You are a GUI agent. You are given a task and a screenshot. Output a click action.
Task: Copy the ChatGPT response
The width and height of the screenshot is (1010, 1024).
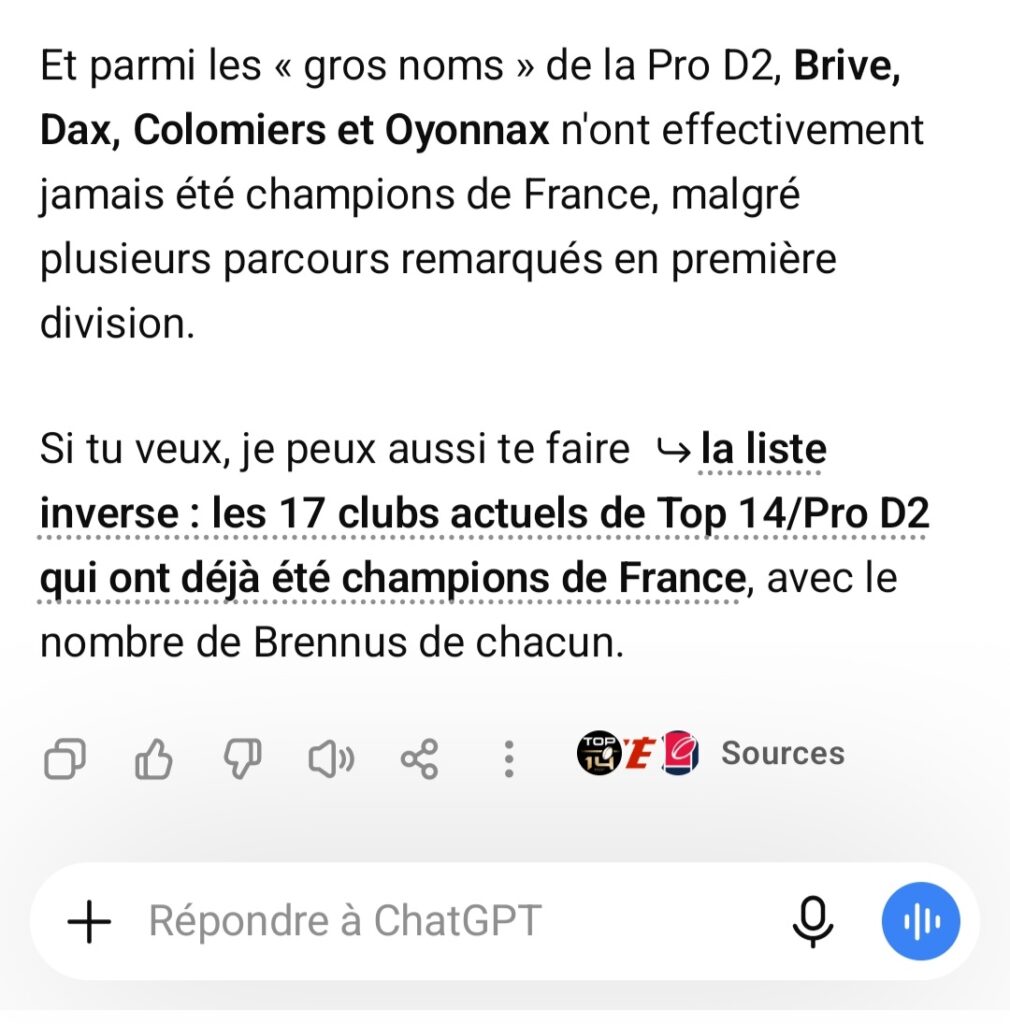65,758
